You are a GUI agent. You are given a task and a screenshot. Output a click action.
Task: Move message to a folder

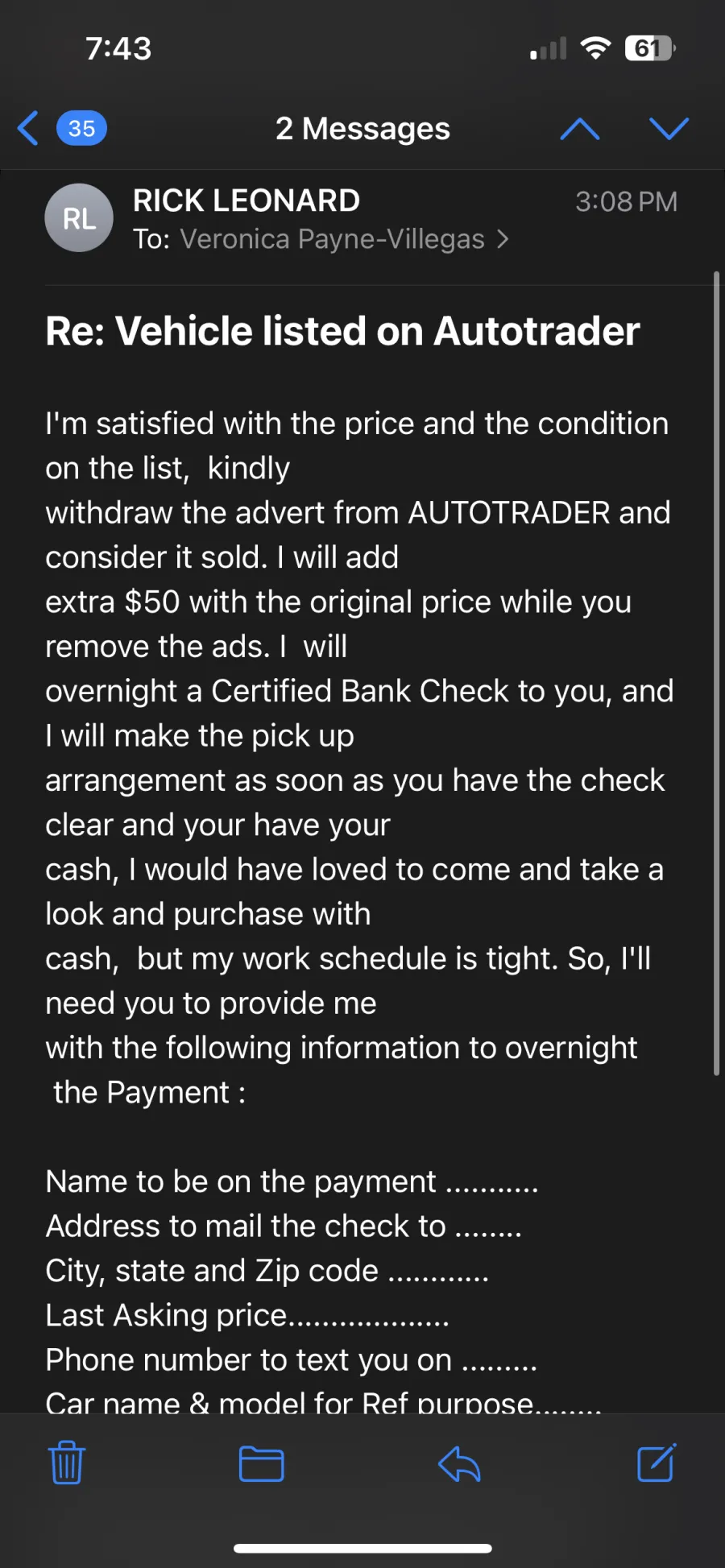click(262, 1463)
